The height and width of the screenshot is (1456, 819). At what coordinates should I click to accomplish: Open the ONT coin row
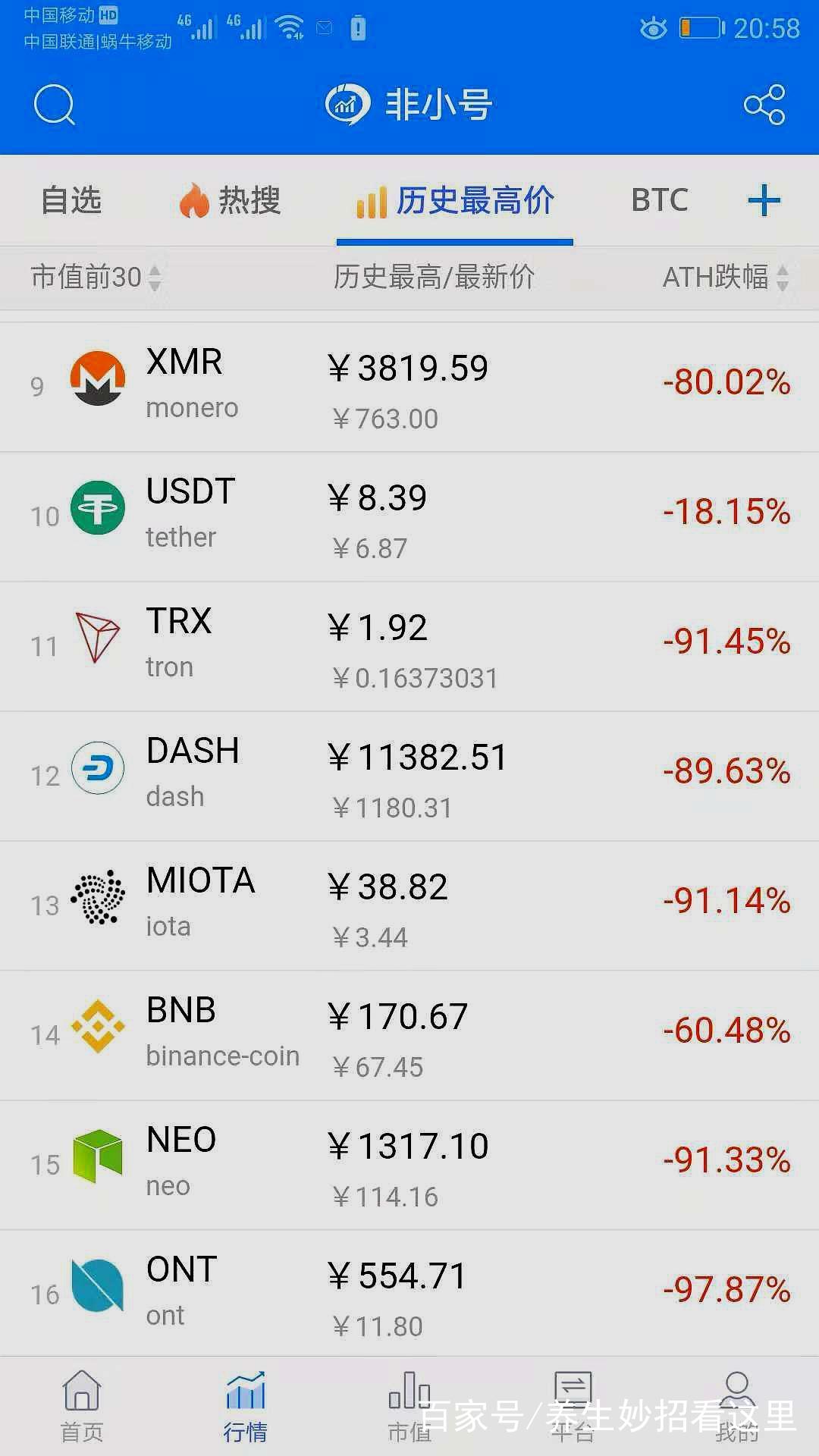click(x=409, y=1294)
